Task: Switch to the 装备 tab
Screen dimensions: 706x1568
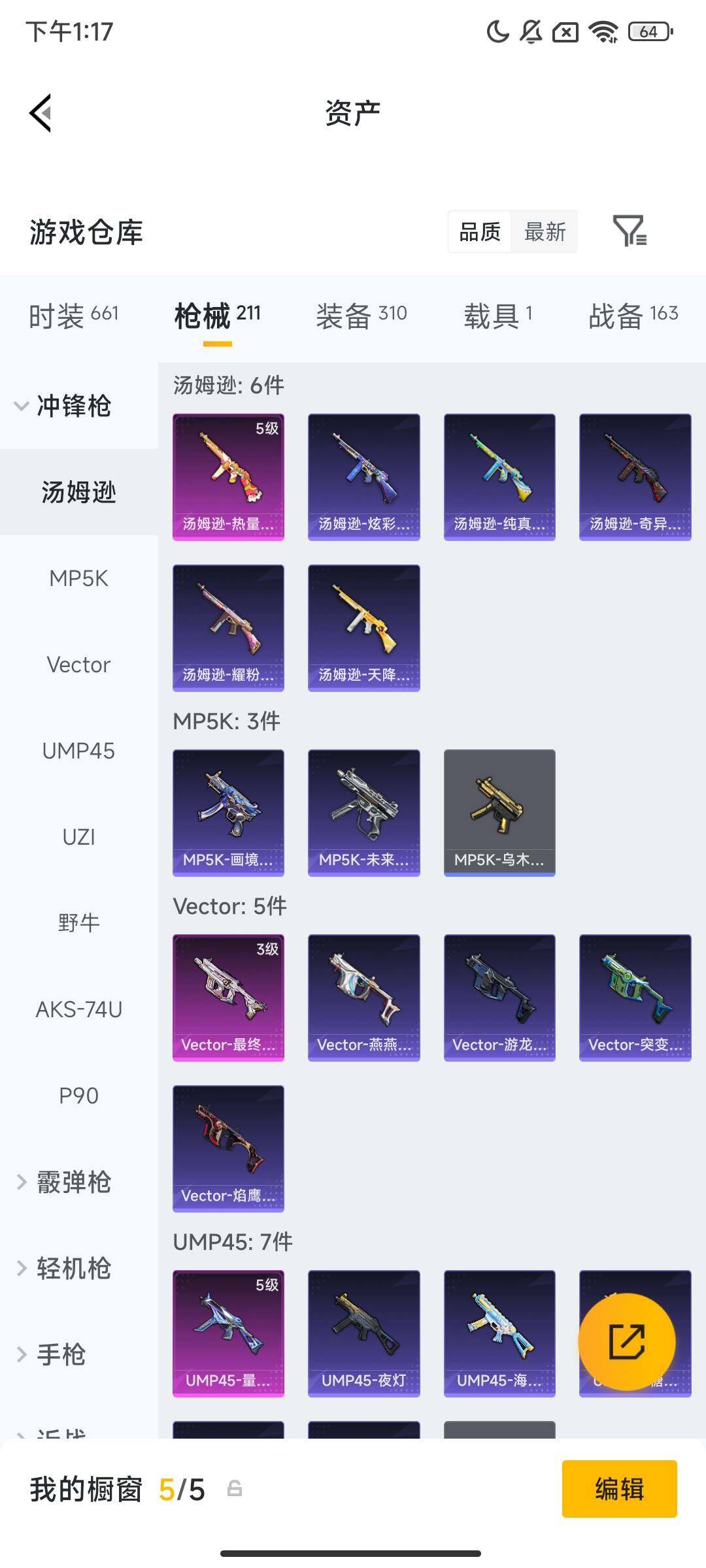Action: pos(361,316)
